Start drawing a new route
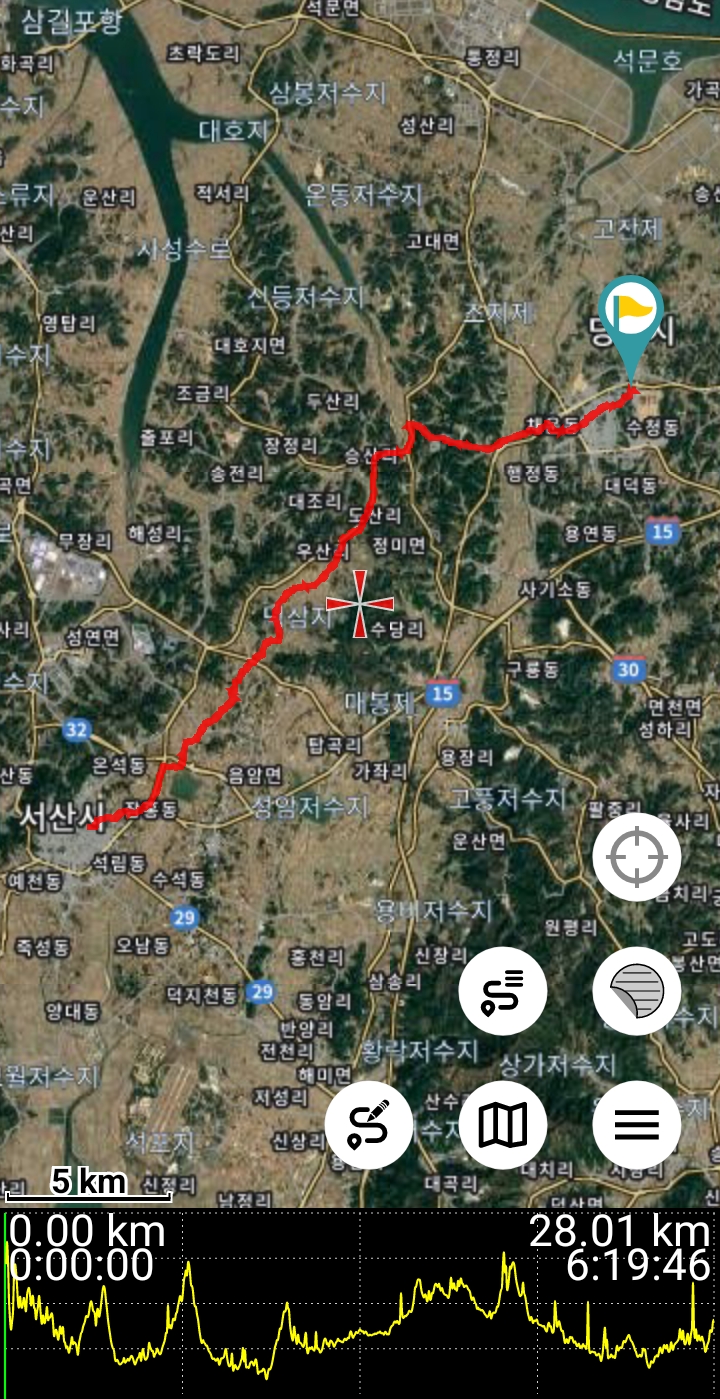The height and width of the screenshot is (1399, 720). click(x=369, y=1125)
